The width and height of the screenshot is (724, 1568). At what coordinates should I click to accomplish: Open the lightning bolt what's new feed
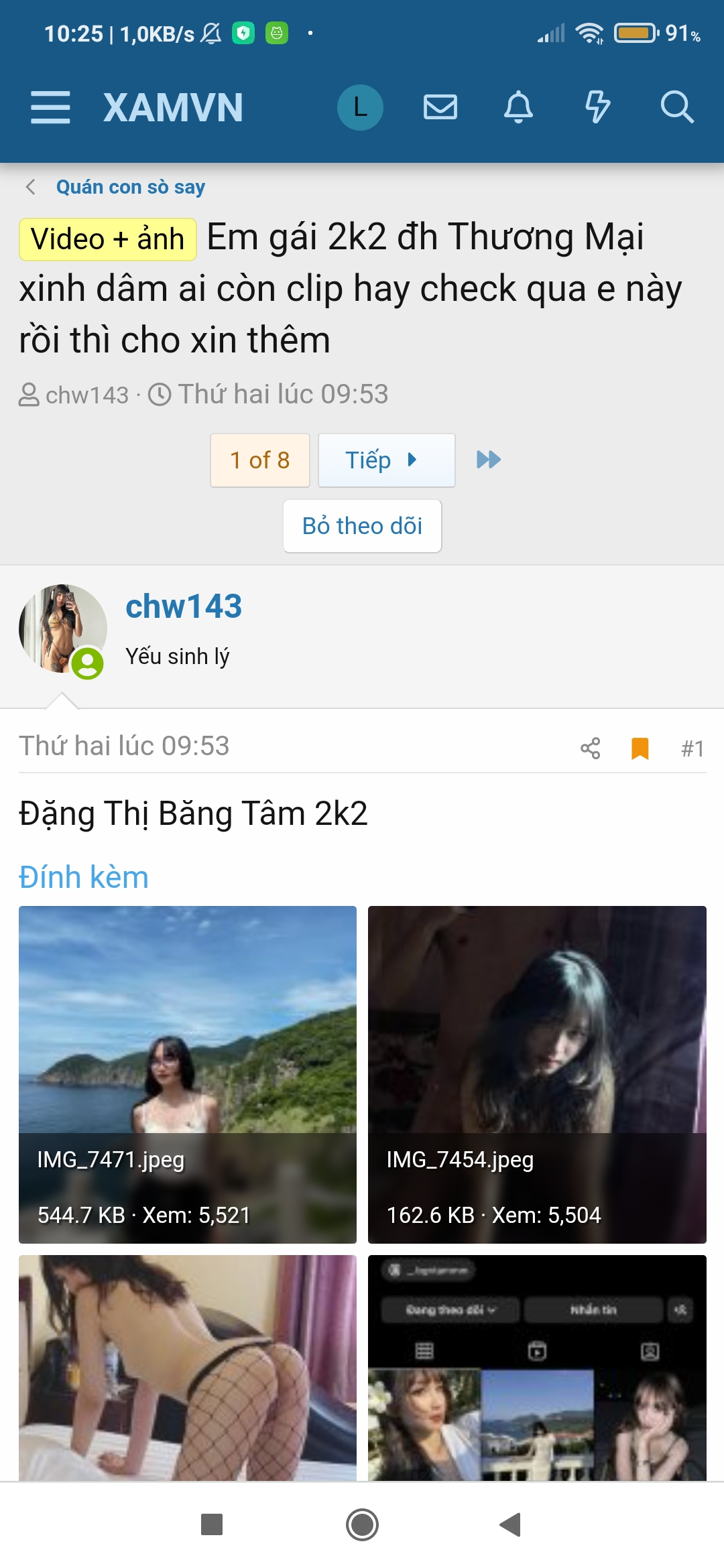pos(597,107)
